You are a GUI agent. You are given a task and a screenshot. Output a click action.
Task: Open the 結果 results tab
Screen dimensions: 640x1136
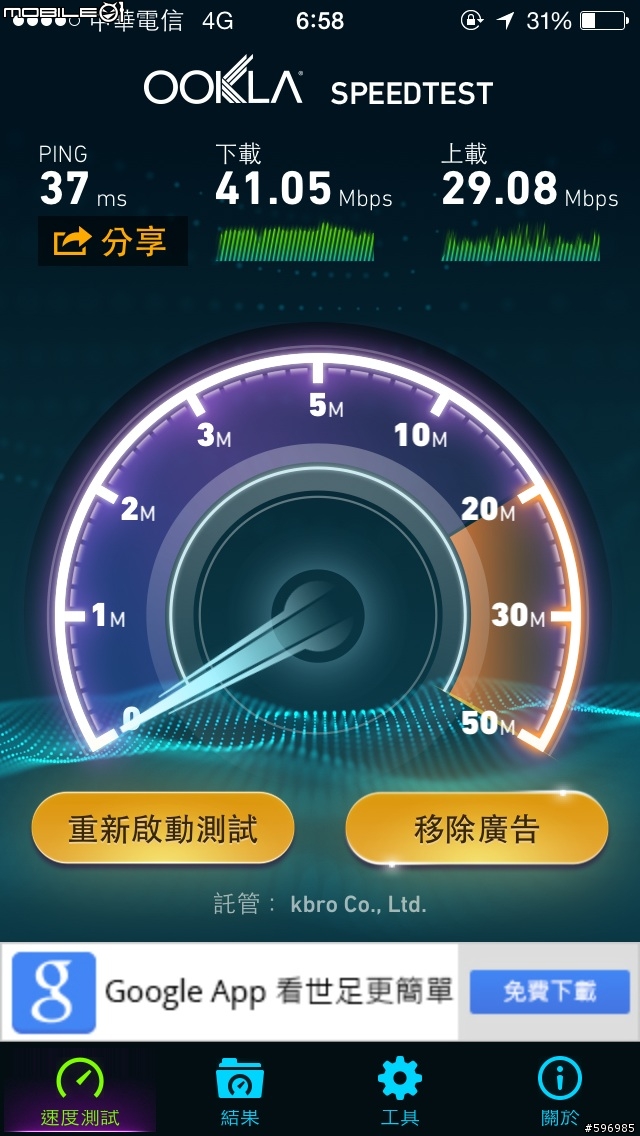[x=239, y=1092]
